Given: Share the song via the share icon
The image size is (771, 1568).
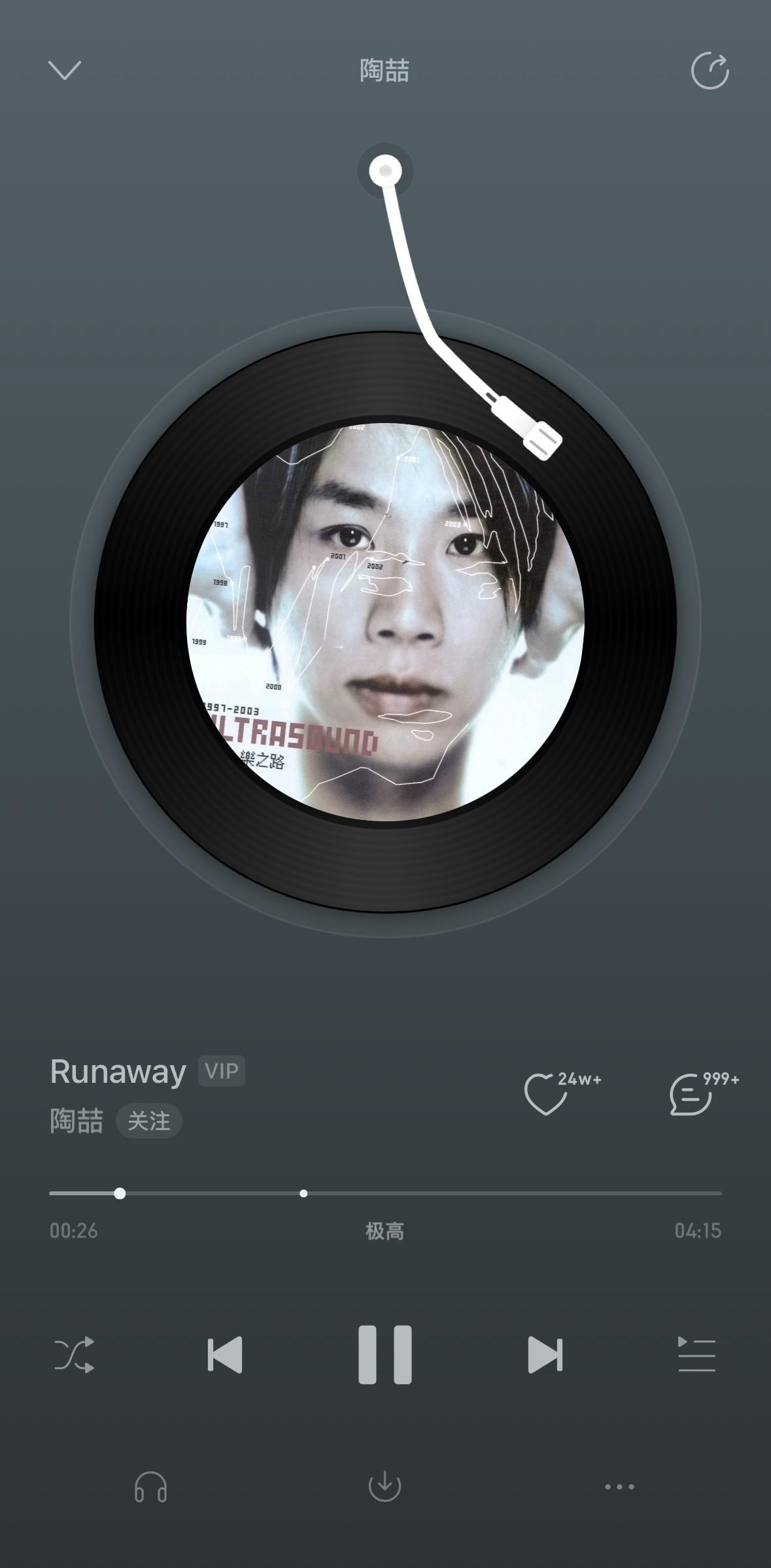Looking at the screenshot, I should click(x=710, y=71).
